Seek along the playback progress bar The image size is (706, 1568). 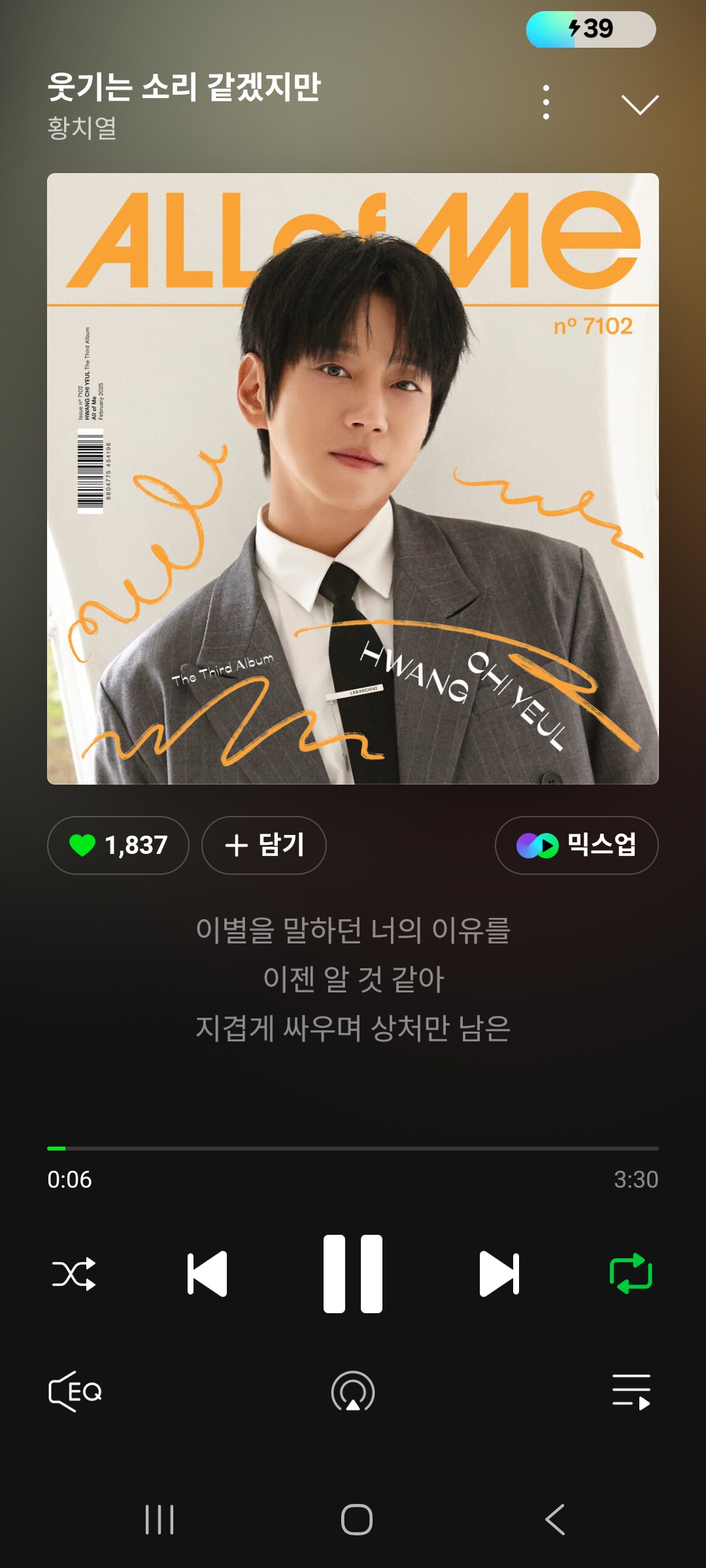353,1148
